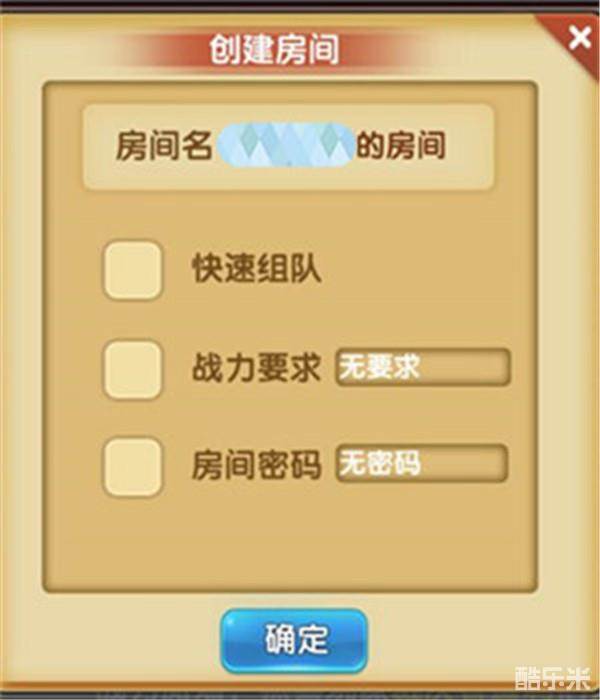Close the 创建房间 dialog
The width and height of the screenshot is (600, 700).
(578, 38)
